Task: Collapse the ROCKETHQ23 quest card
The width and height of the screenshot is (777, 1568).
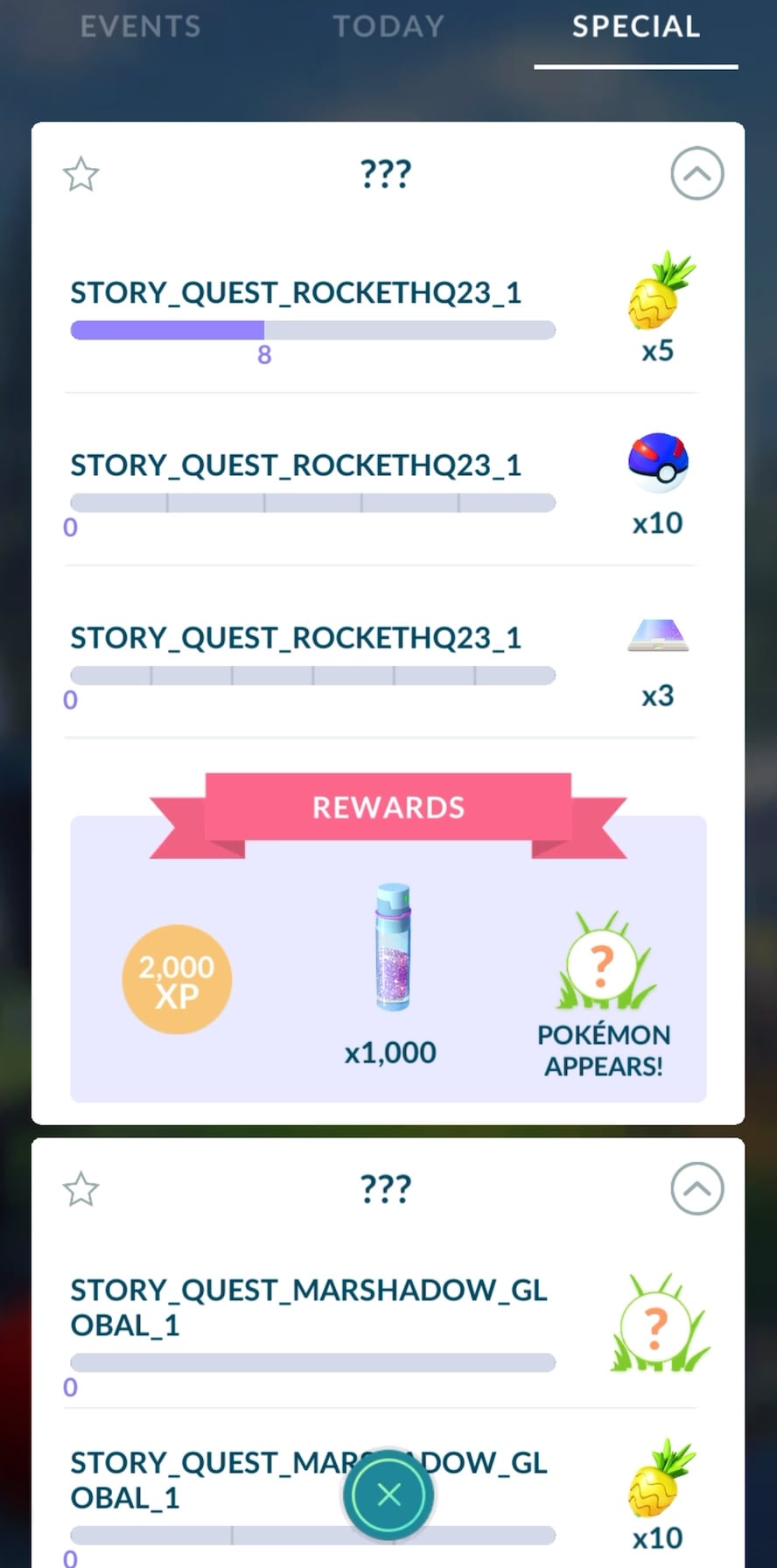Action: click(x=696, y=174)
